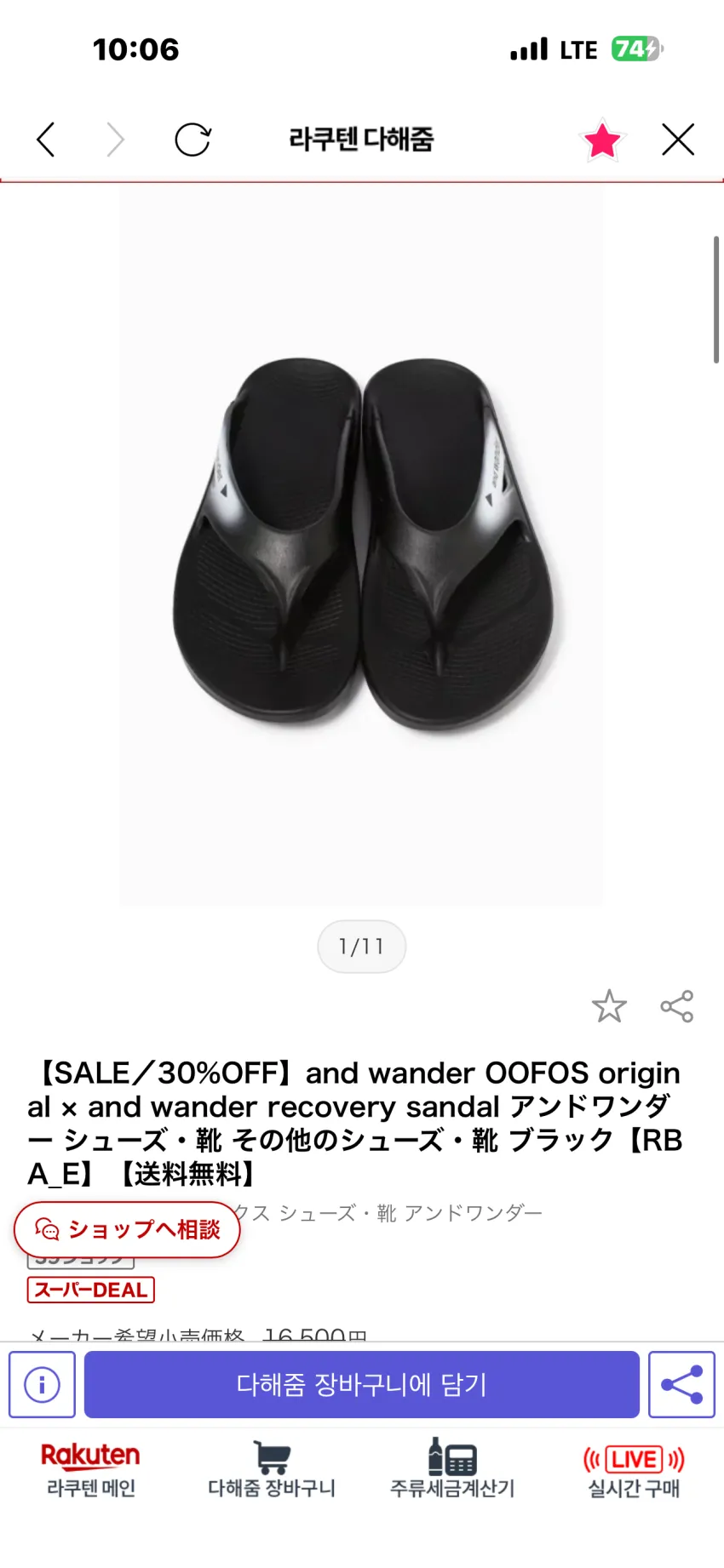Tap the pink star favorite icon
The height and width of the screenshot is (1568, 724).
[602, 140]
